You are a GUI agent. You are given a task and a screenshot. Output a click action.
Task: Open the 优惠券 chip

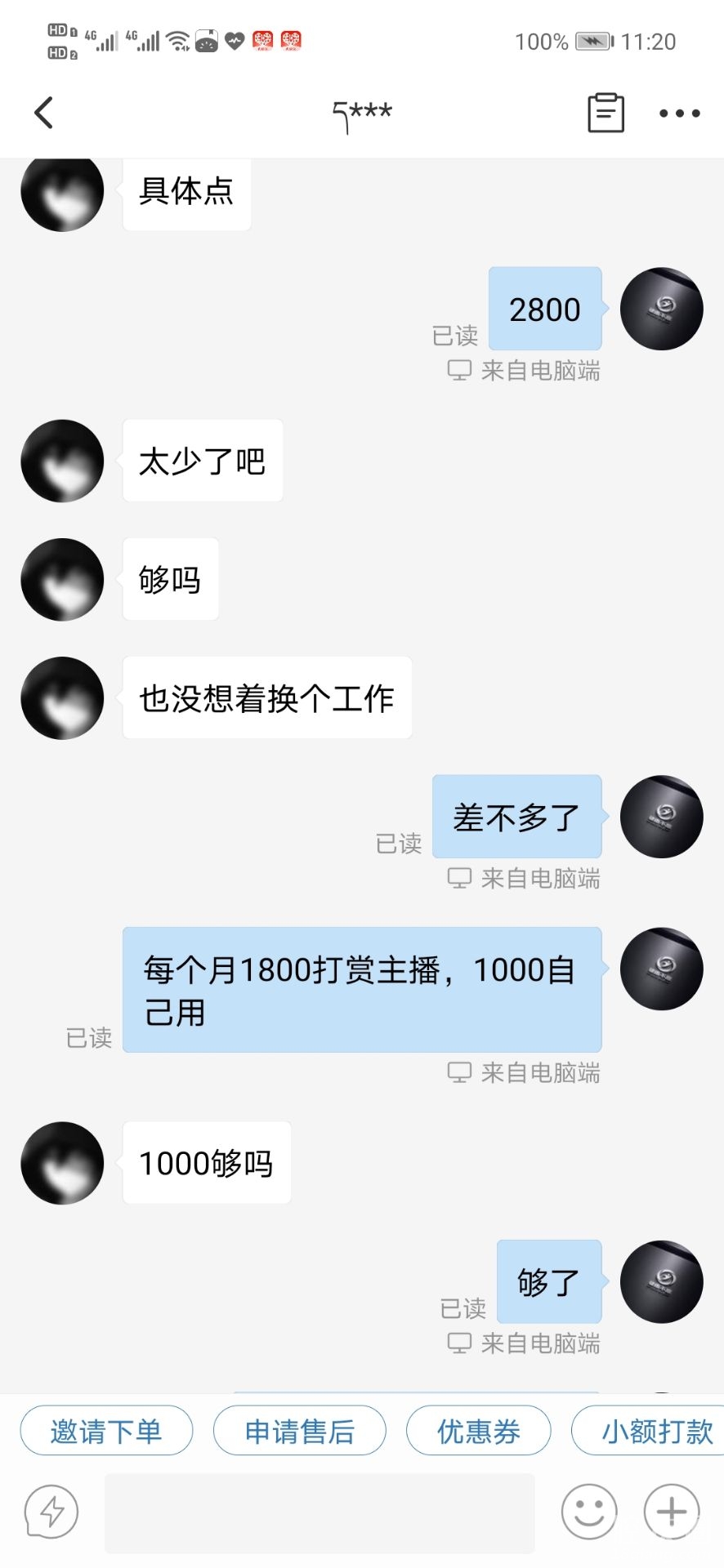pos(478,1431)
